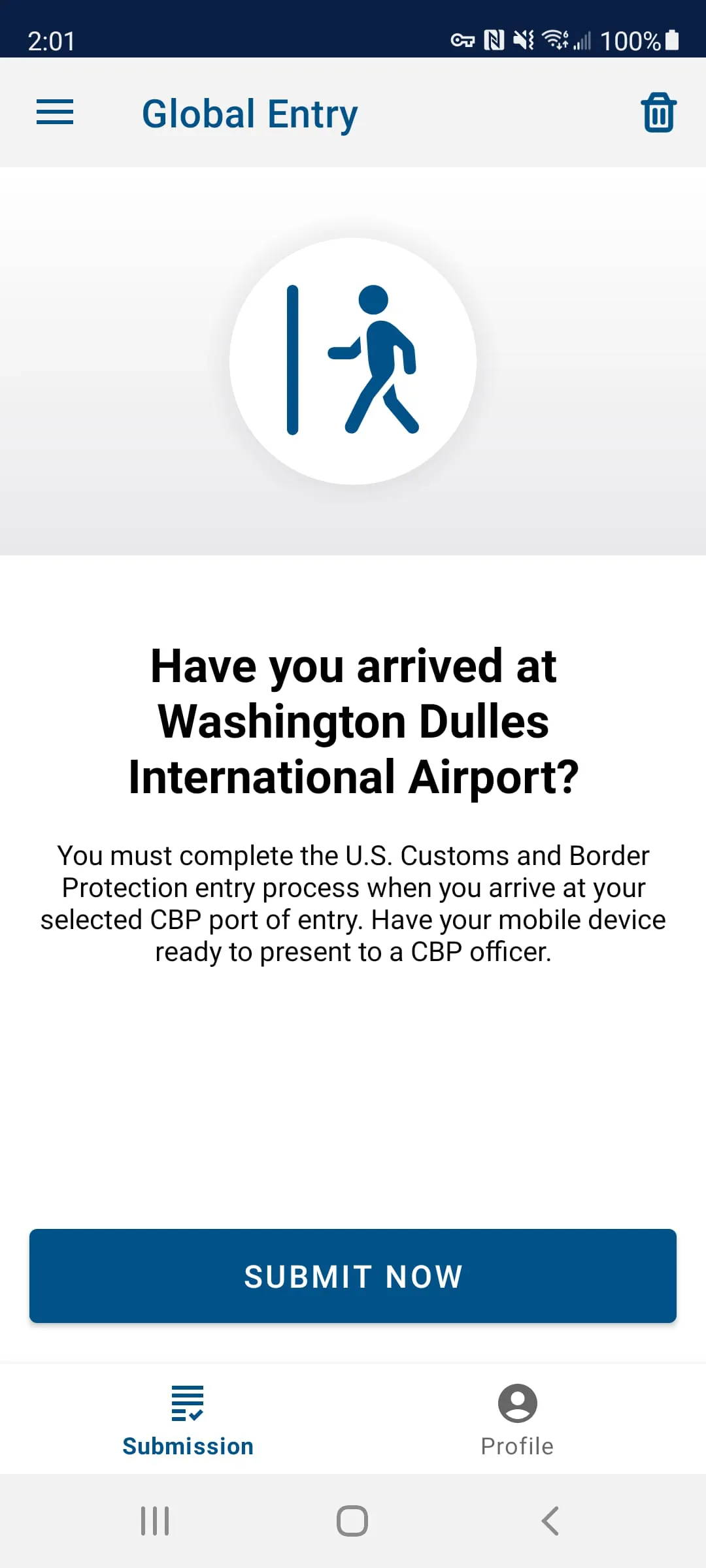Image resolution: width=706 pixels, height=1568 pixels.
Task: Tap the home button
Action: coord(352,1519)
